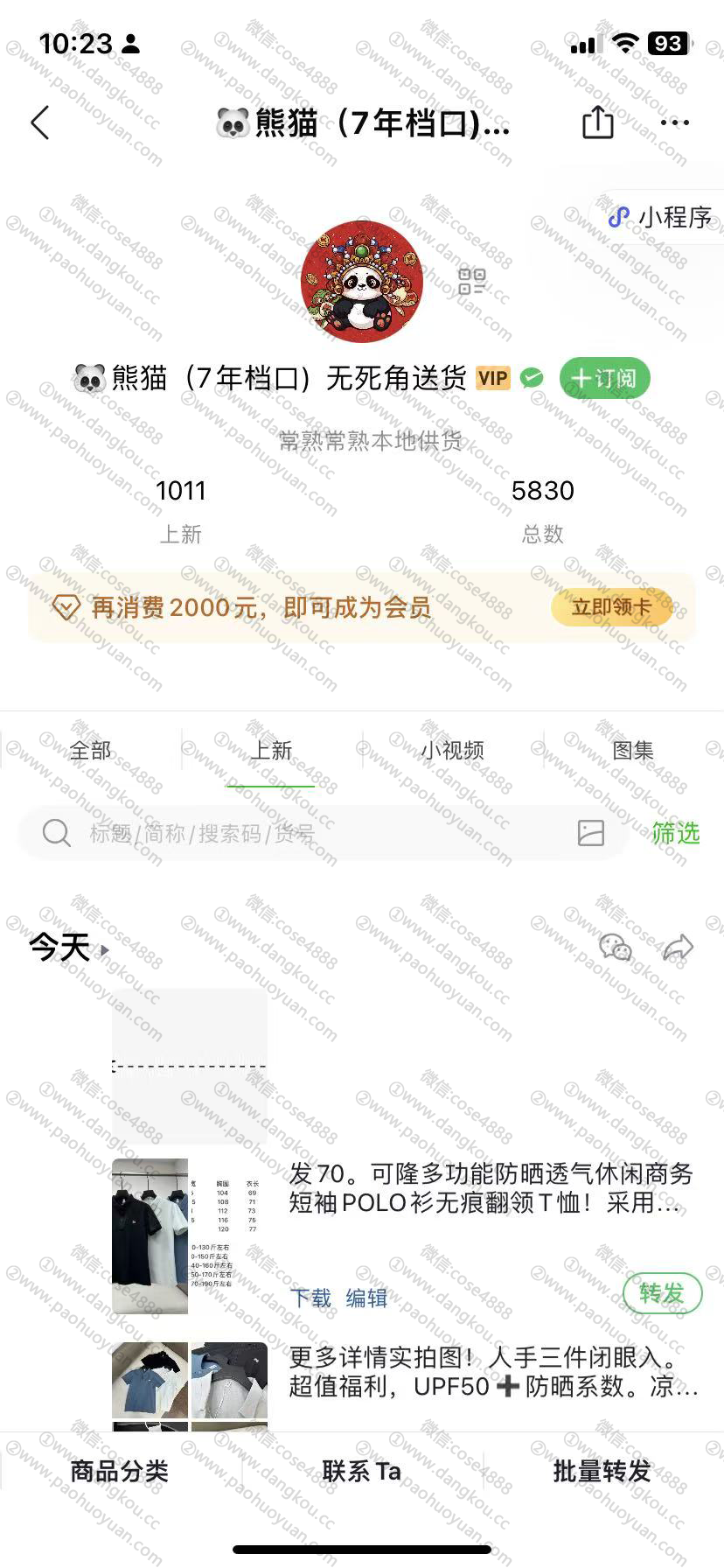This screenshot has height=1568, width=724.
Task: Switch to the 全部 tab
Action: pyautogui.click(x=91, y=751)
